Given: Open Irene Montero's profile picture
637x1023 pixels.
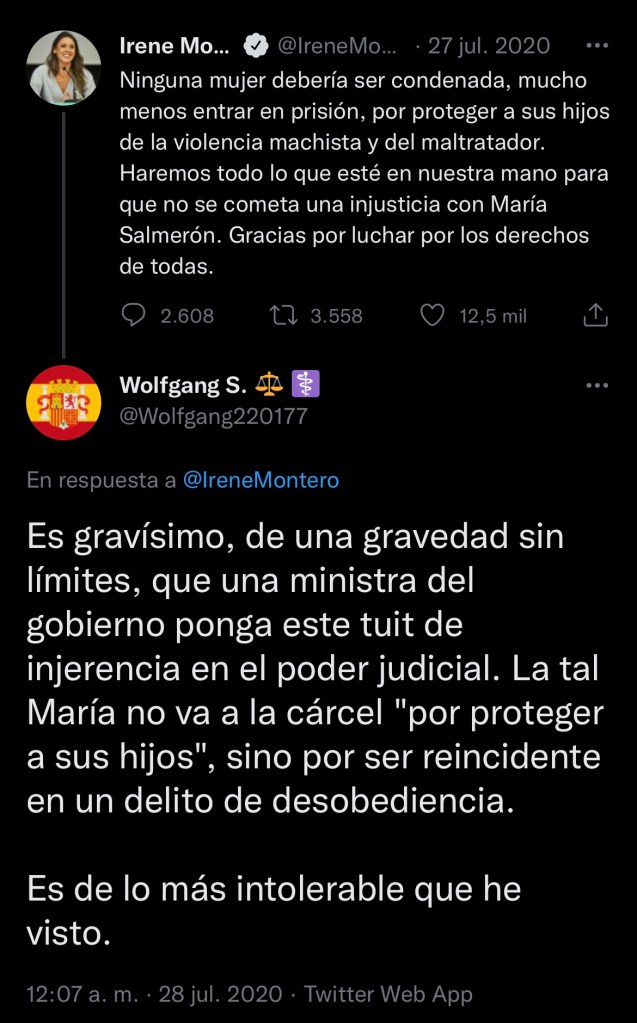Looking at the screenshot, I should click(x=63, y=67).
